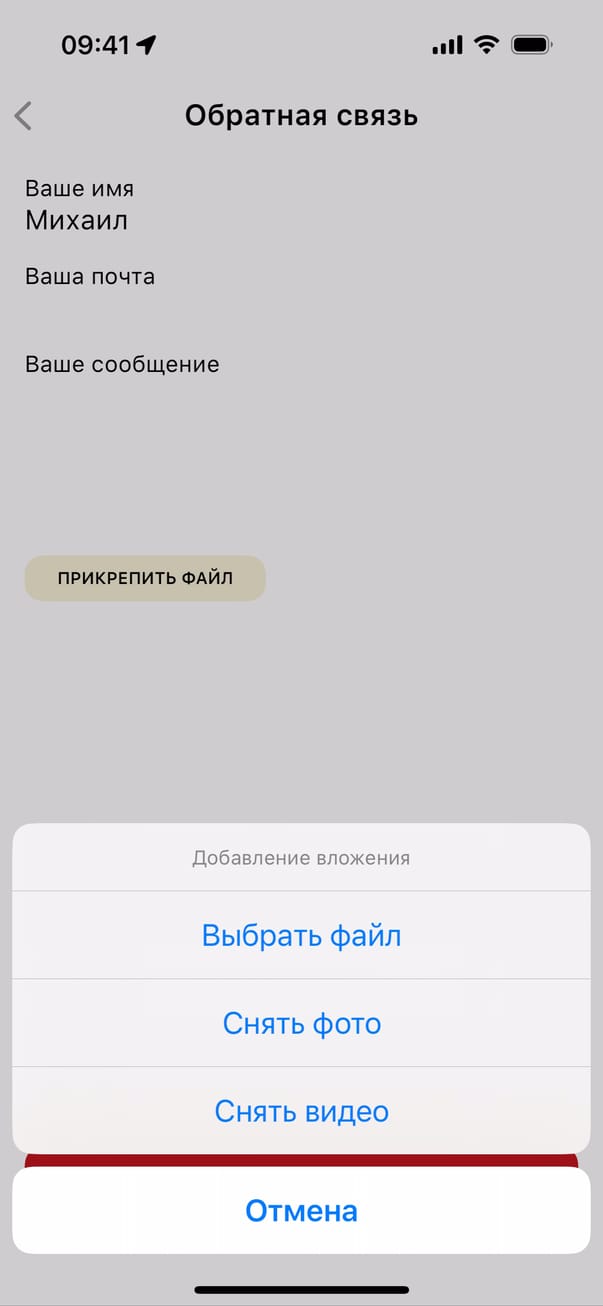
Task: Select the "Снять фото" option
Action: [x=301, y=1024]
